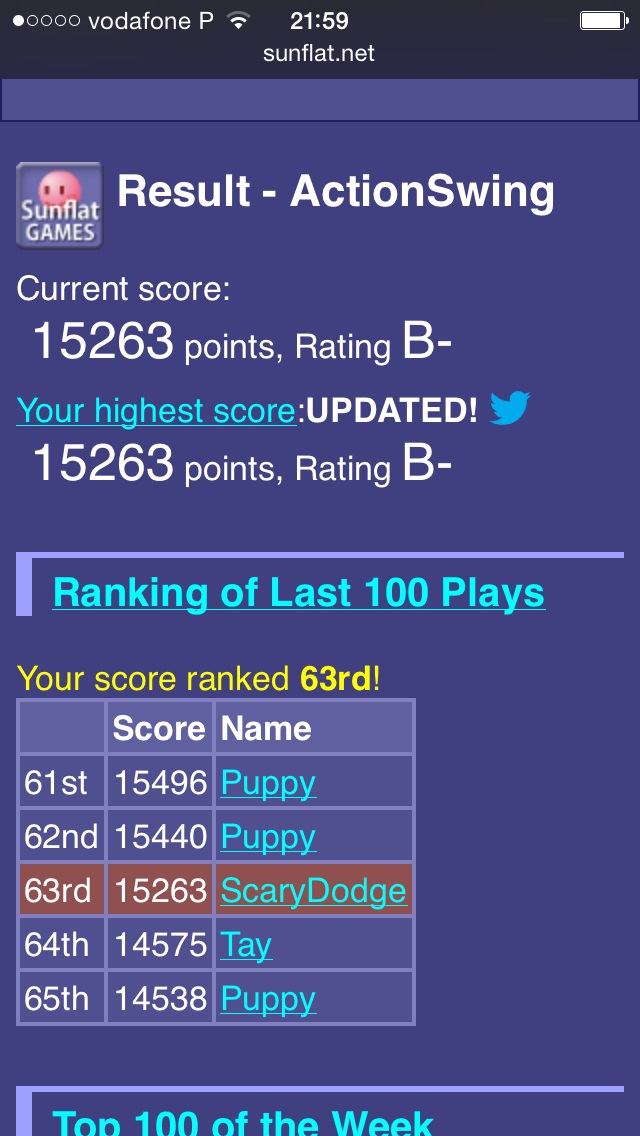Open Puppy's profile in the 65th row
Viewport: 640px width, 1136px height.
pyautogui.click(x=268, y=999)
